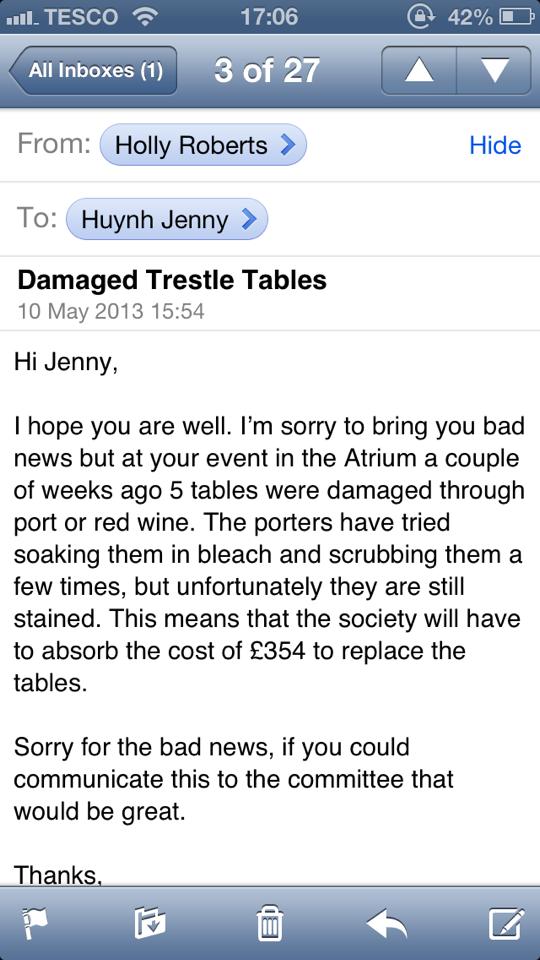This screenshot has height=960, width=540.
Task: Show the previous email with up arrow
Action: point(419,70)
